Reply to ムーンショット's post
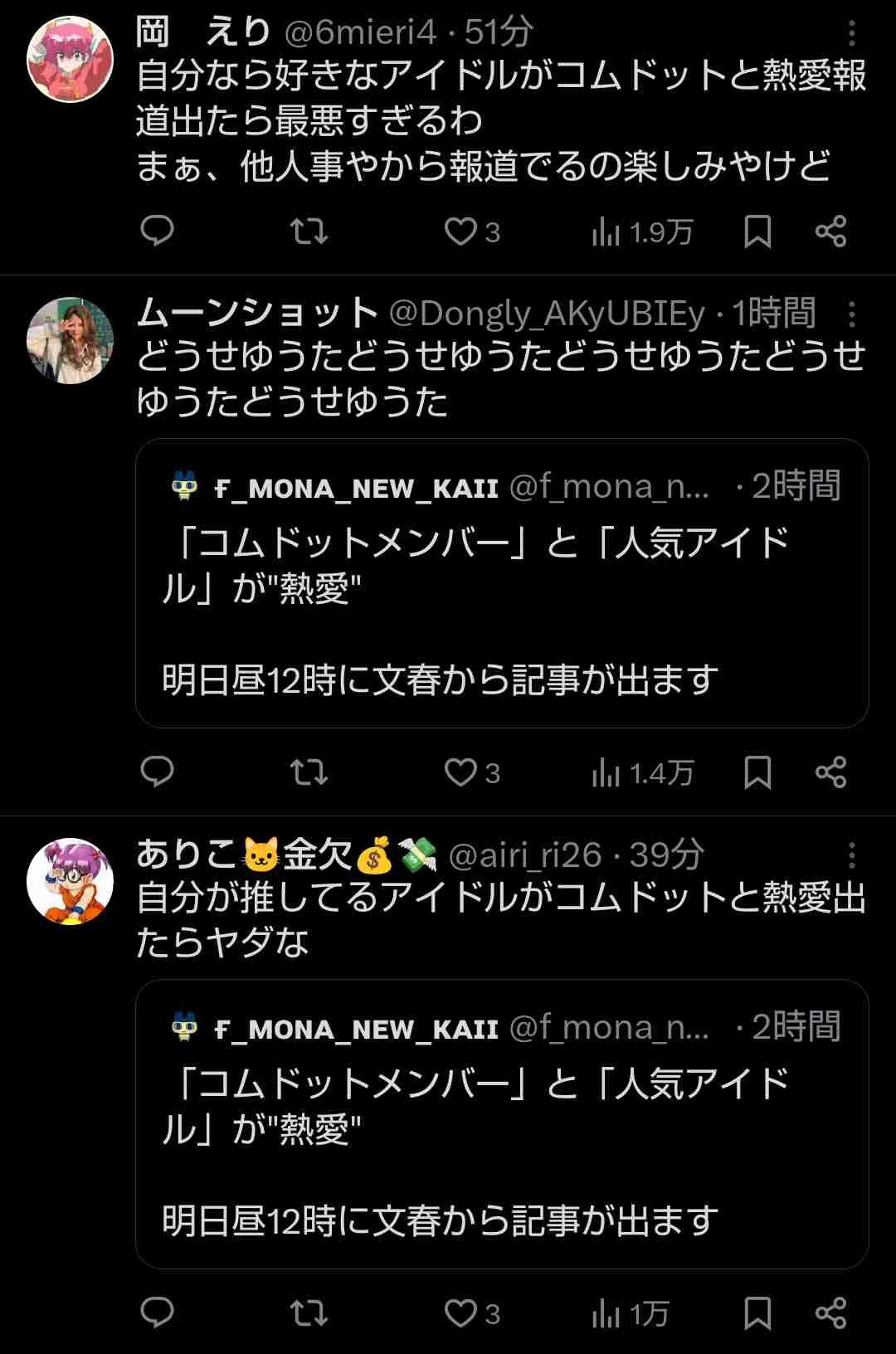The width and height of the screenshot is (896, 1354). tap(157, 772)
